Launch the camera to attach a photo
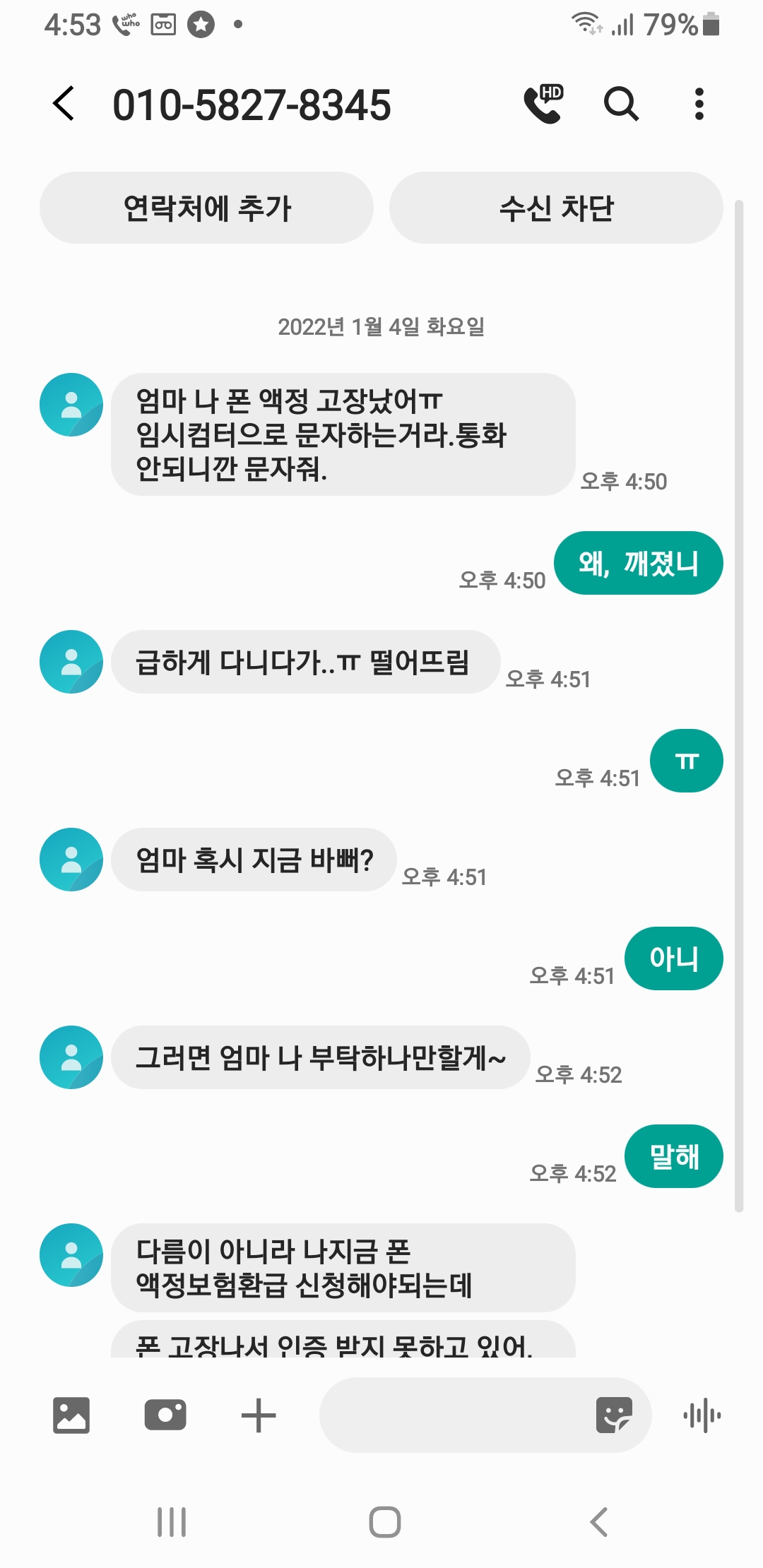This screenshot has height=1568, width=763. 165,1415
